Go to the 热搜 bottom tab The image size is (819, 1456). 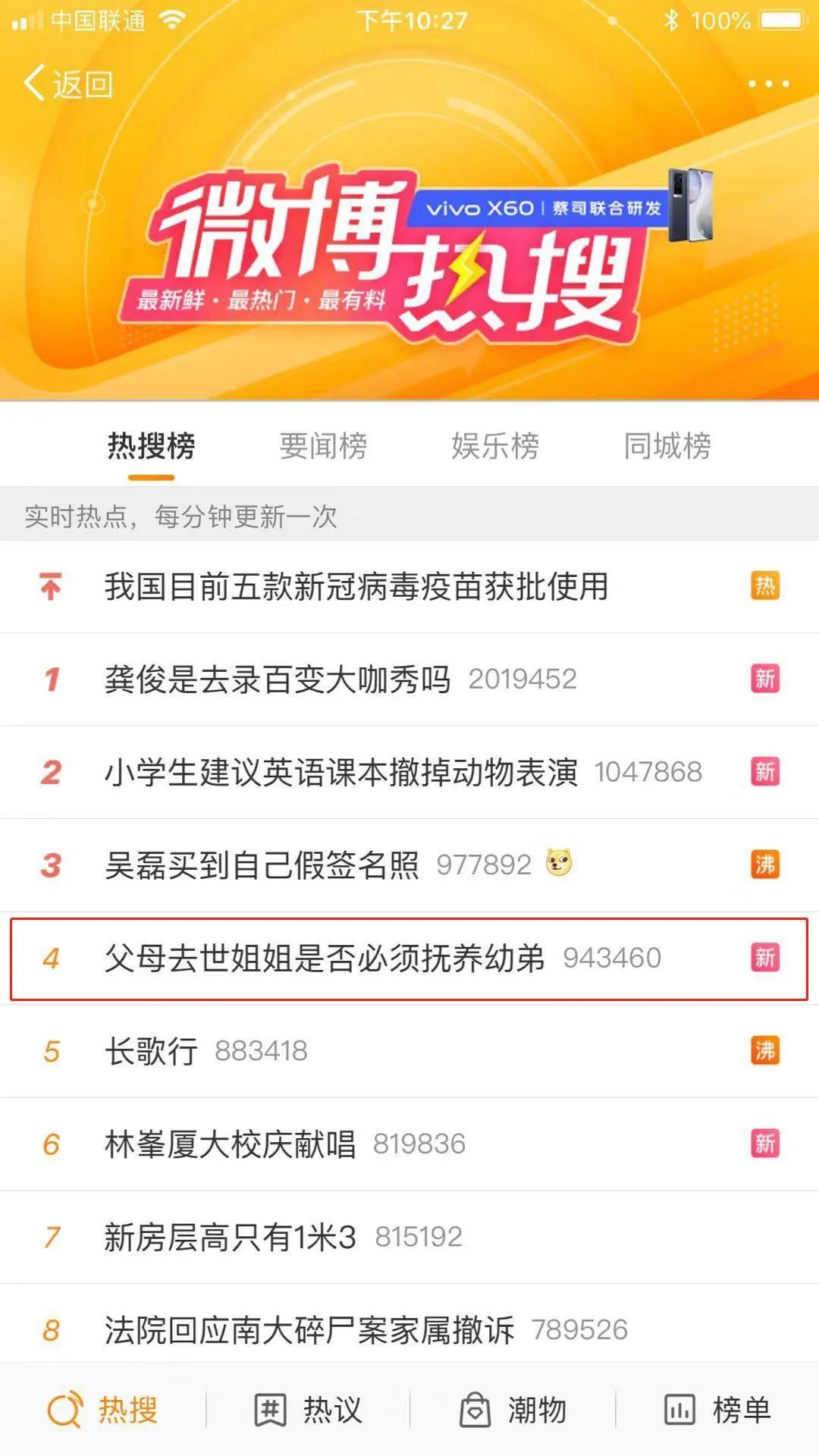[102, 1410]
